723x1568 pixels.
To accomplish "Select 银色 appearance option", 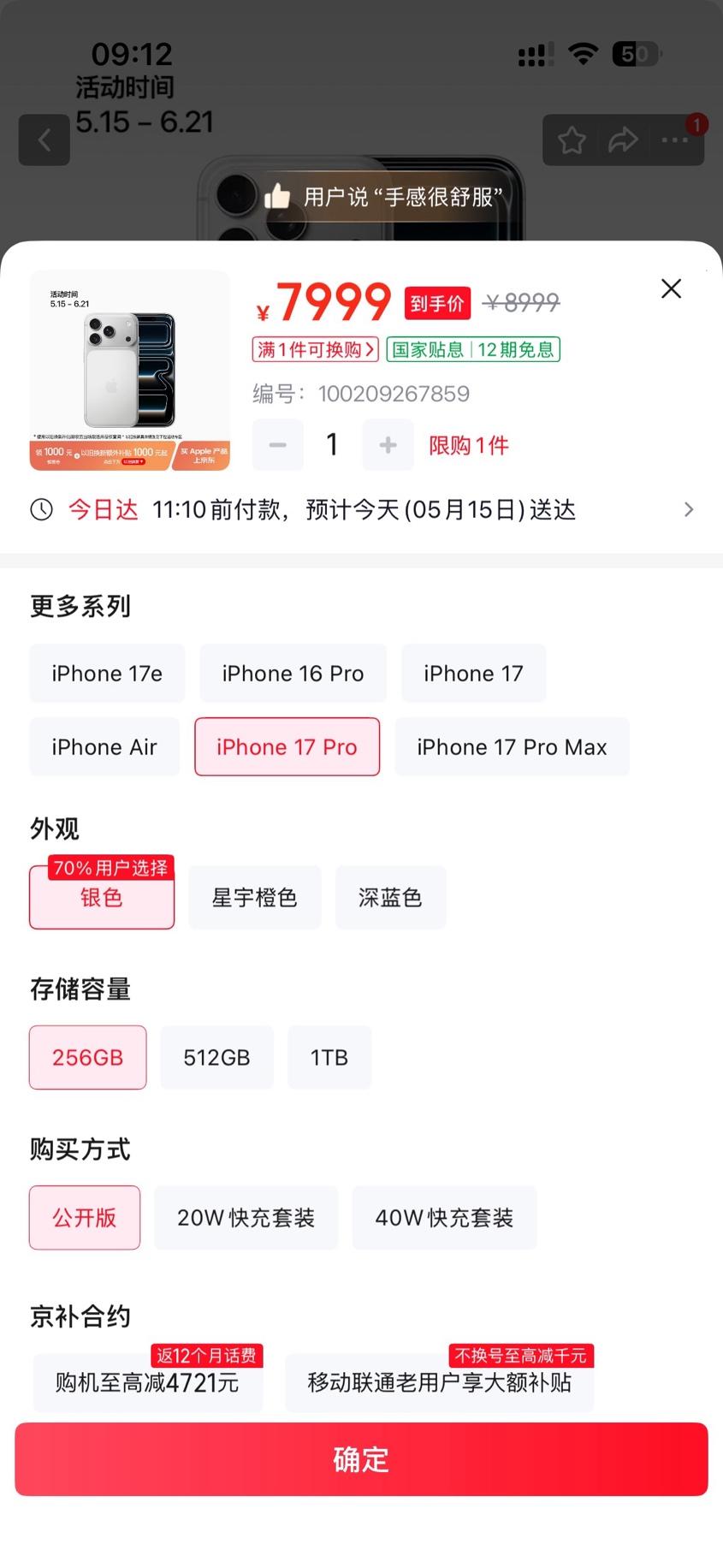I will (x=102, y=897).
